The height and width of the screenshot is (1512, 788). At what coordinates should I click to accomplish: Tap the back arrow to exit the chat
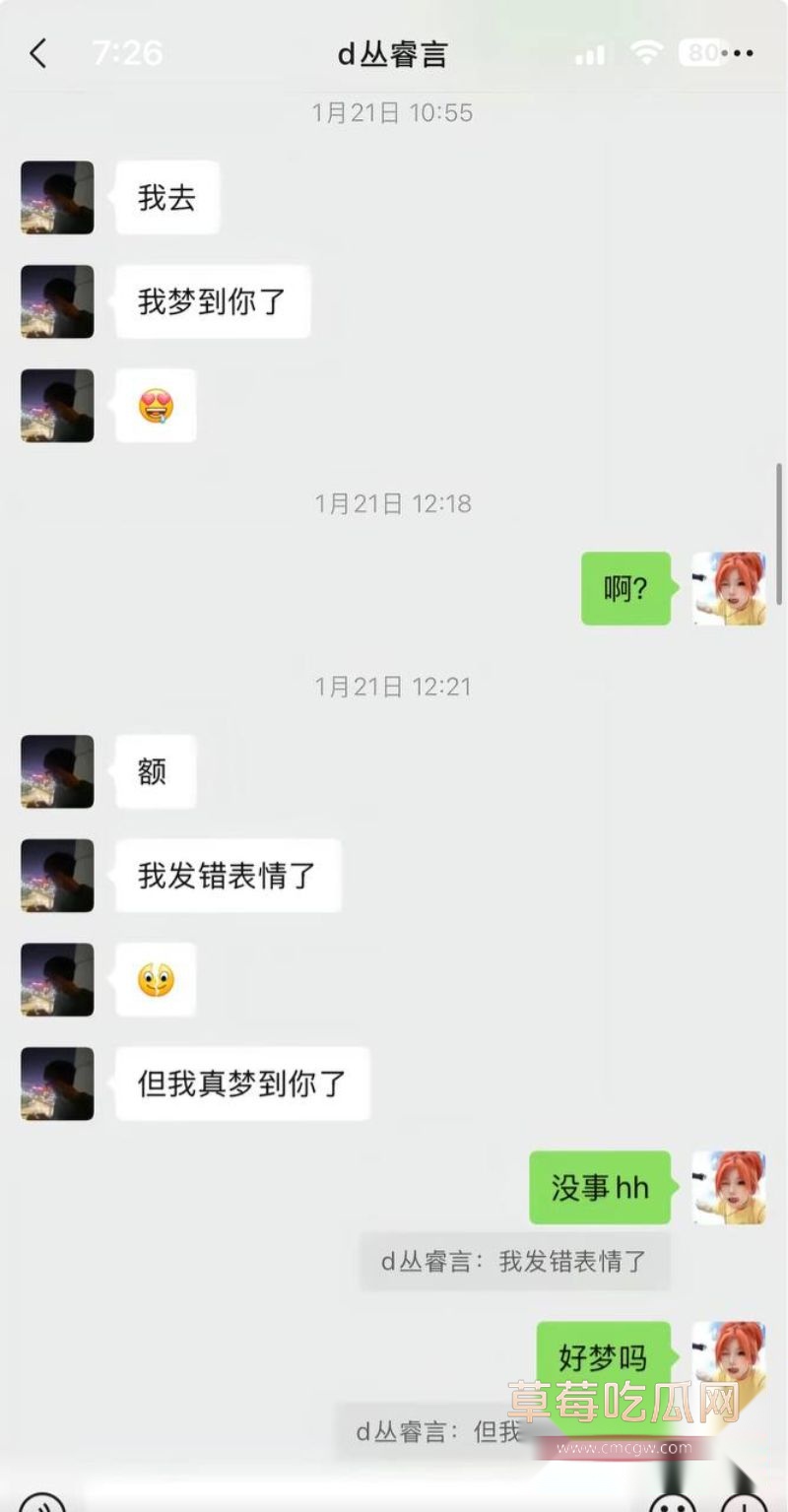[37, 53]
